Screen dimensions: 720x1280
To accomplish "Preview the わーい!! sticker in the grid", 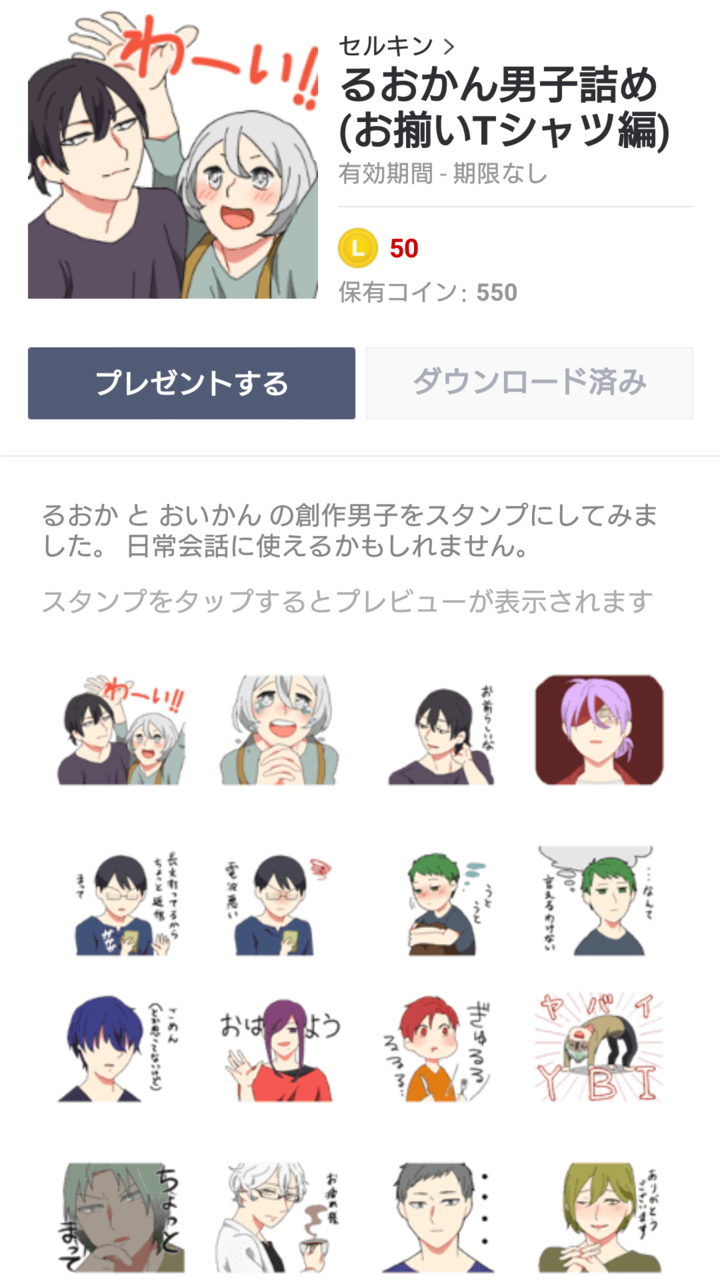I will tap(122, 731).
